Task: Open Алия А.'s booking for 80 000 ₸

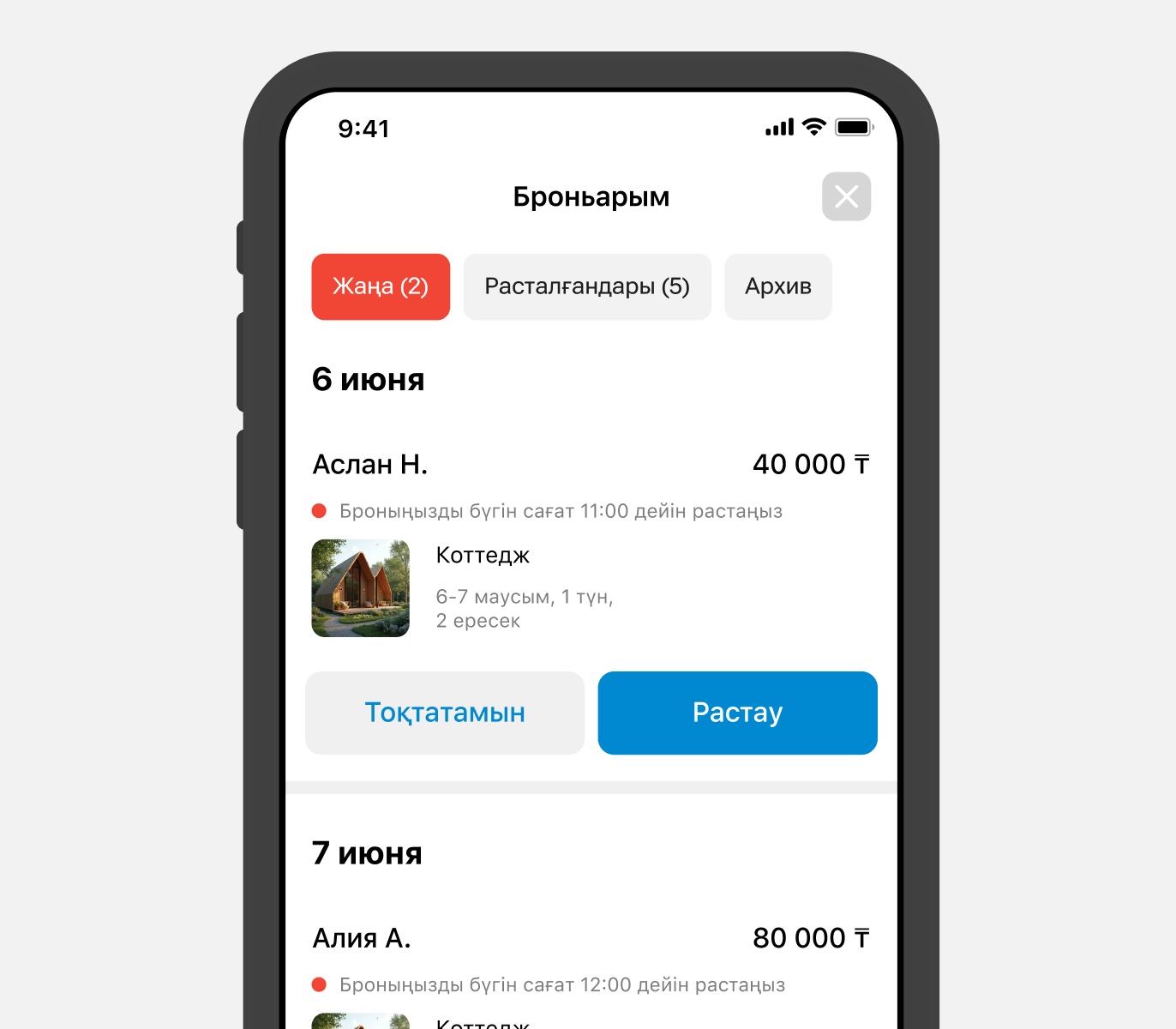Action: pyautogui.click(x=591, y=938)
